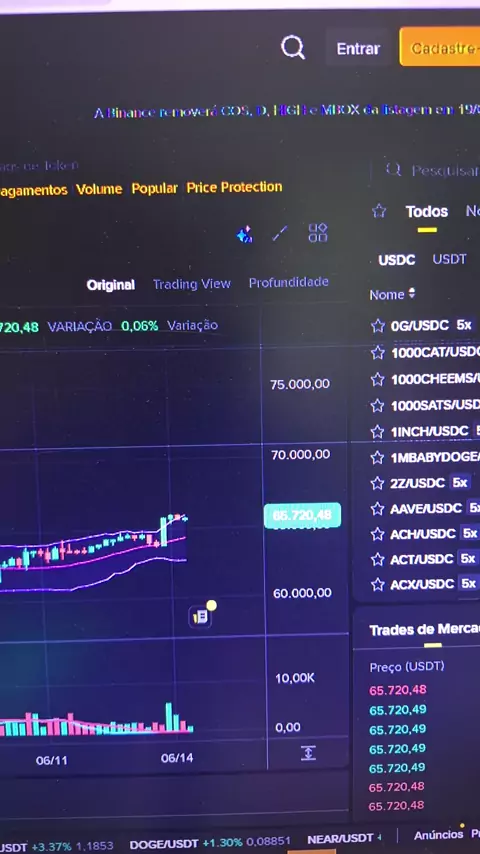Viewport: 480px width, 854px height.
Task: Open the Price Protection tag
Action: 234,187
